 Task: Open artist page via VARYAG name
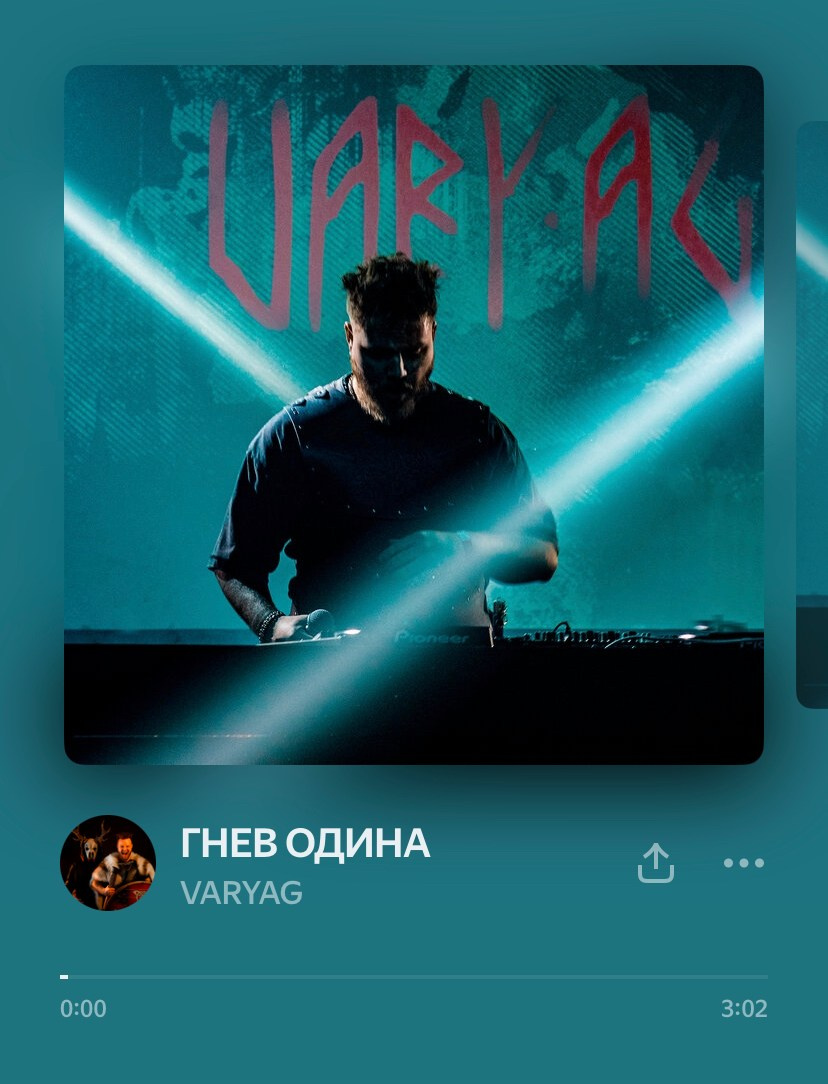pos(241,892)
